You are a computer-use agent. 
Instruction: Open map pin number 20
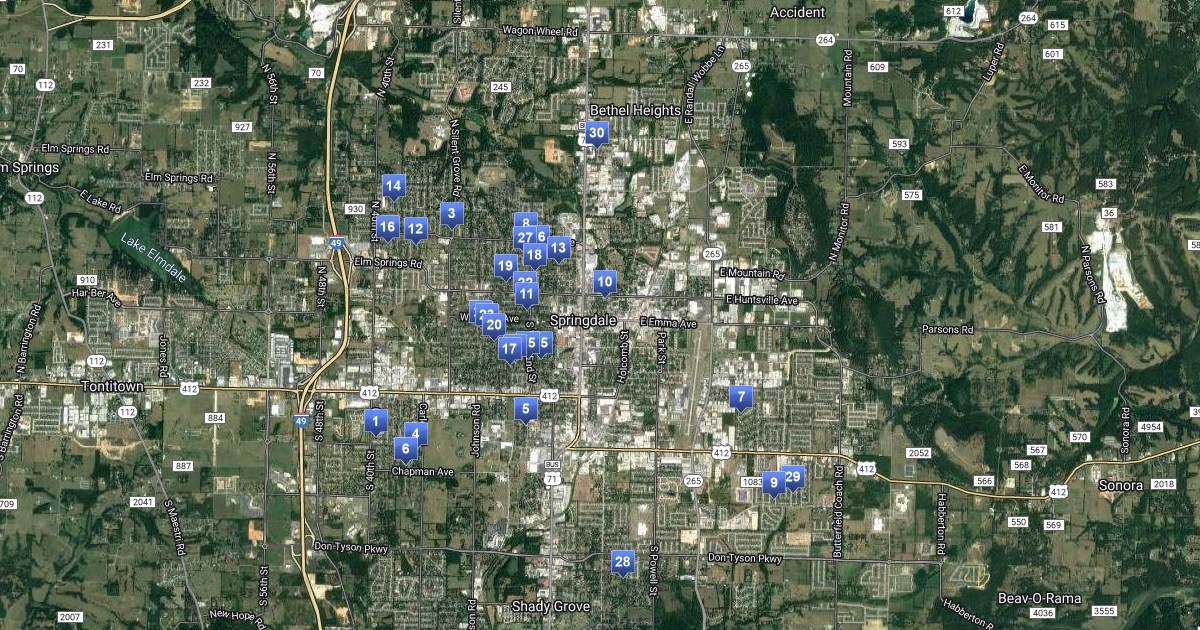pyautogui.click(x=493, y=324)
